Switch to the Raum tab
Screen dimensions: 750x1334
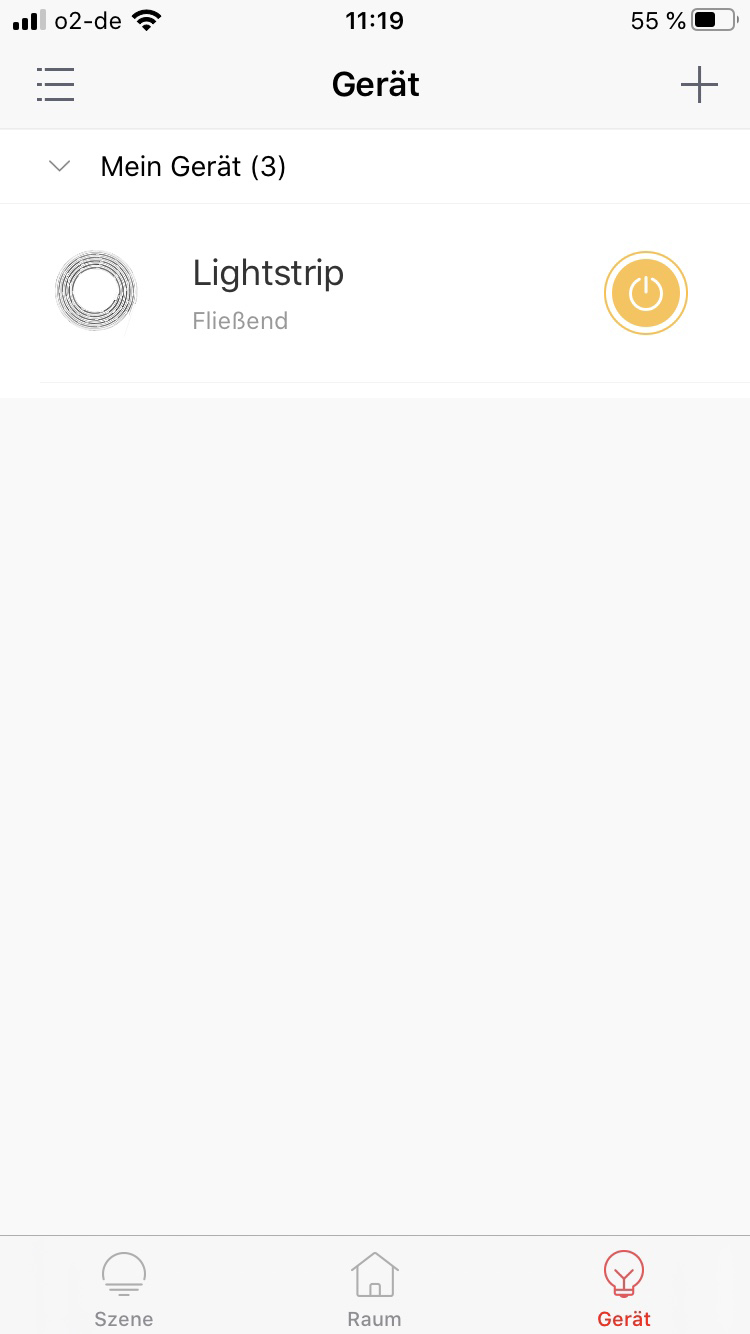pos(374,1287)
